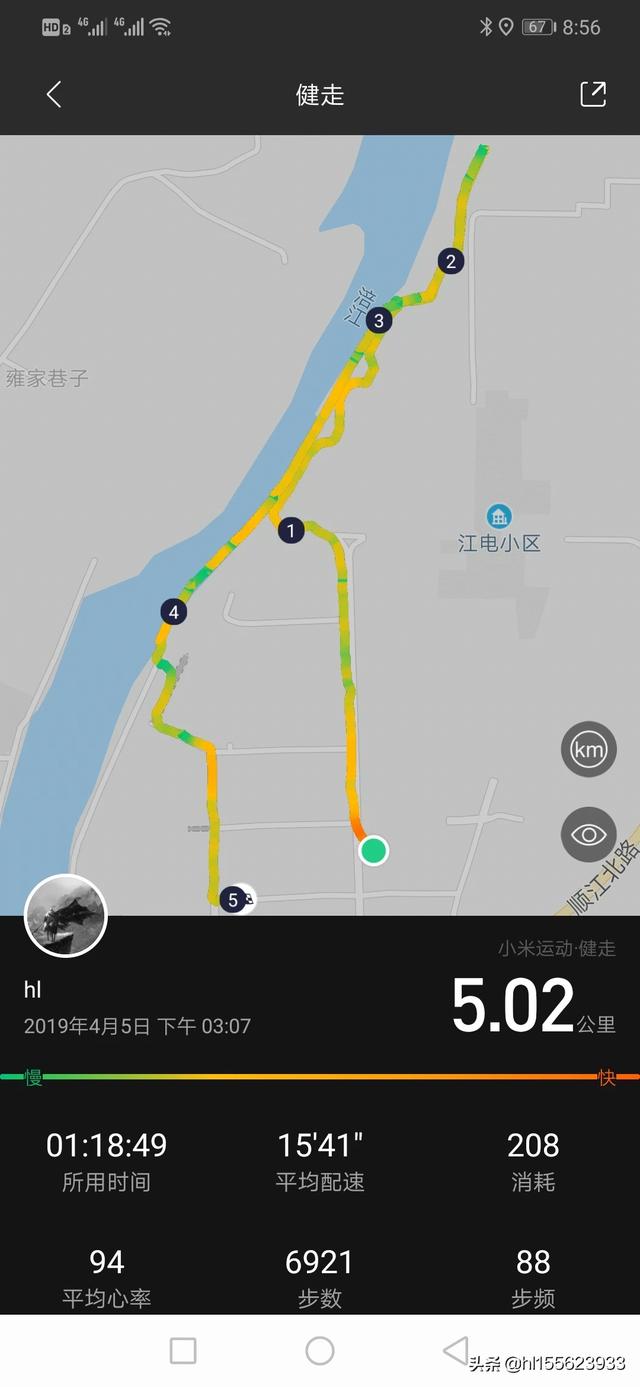Viewport: 640px width, 1387px height.
Task: Open the hl profile avatar
Action: point(65,916)
